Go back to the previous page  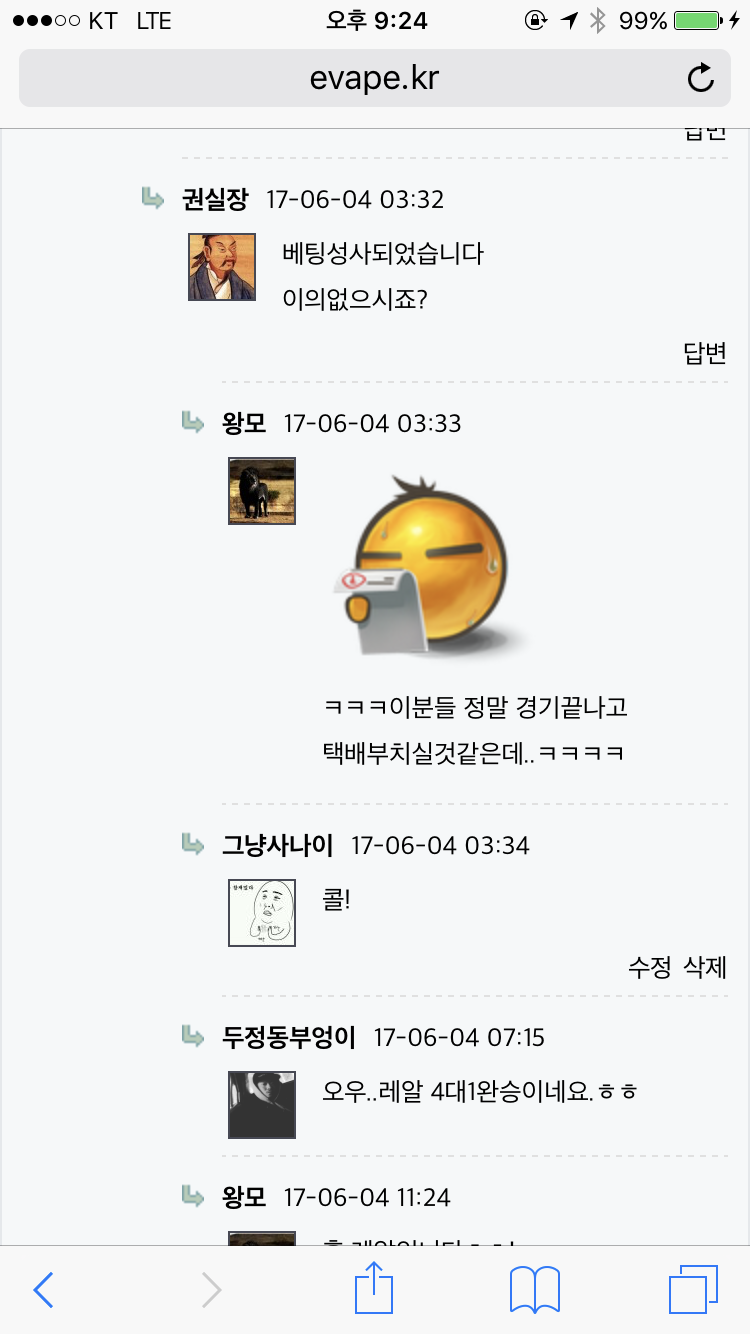click(43, 1290)
